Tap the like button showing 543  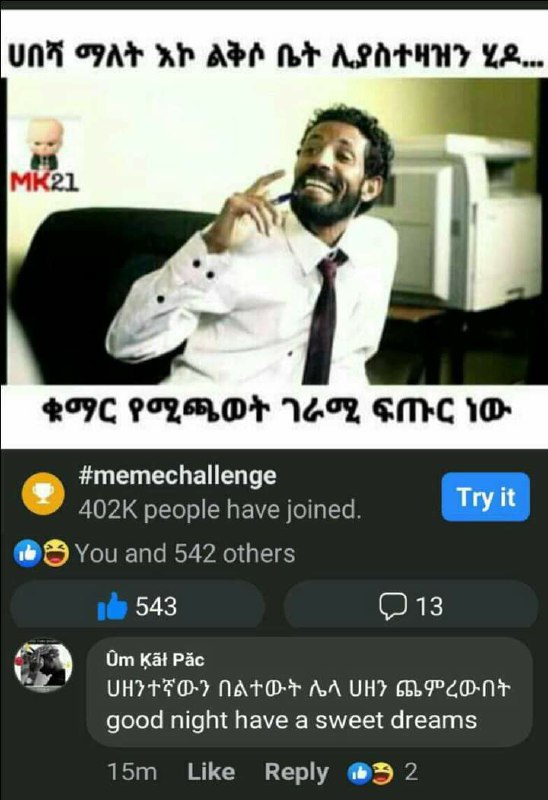(x=137, y=606)
